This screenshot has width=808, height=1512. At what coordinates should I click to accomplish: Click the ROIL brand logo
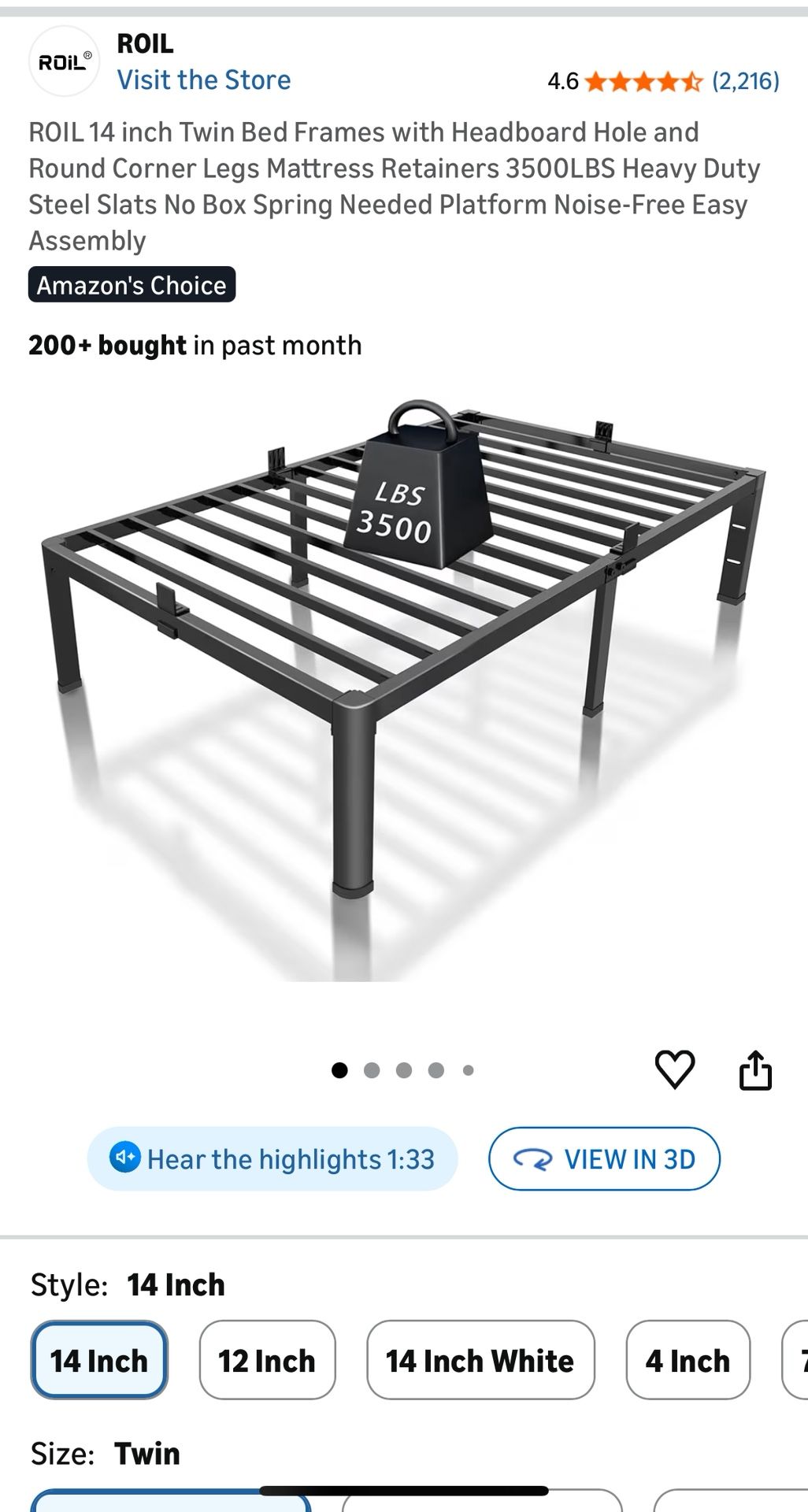(64, 61)
